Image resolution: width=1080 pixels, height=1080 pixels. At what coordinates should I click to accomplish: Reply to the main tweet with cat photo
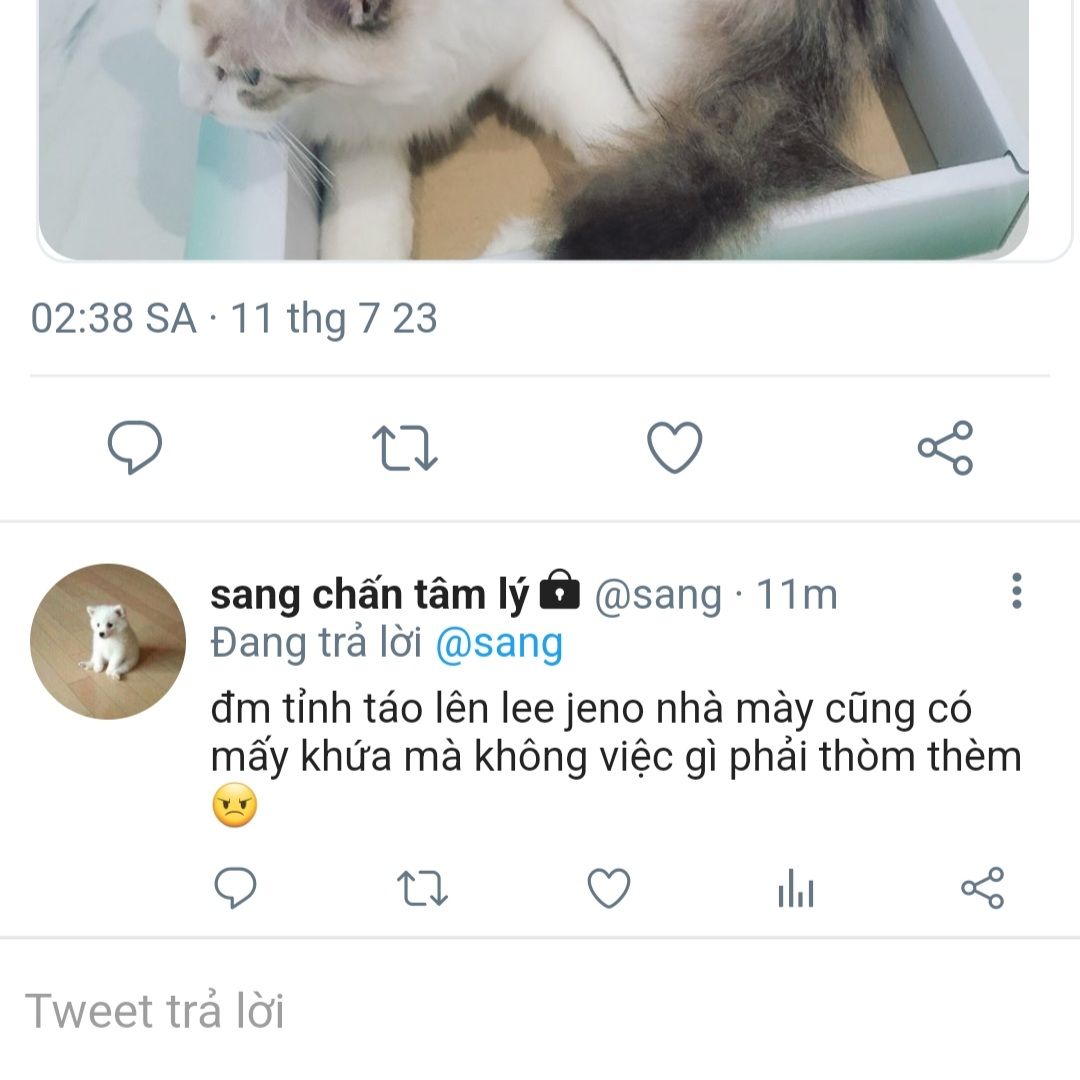135,447
